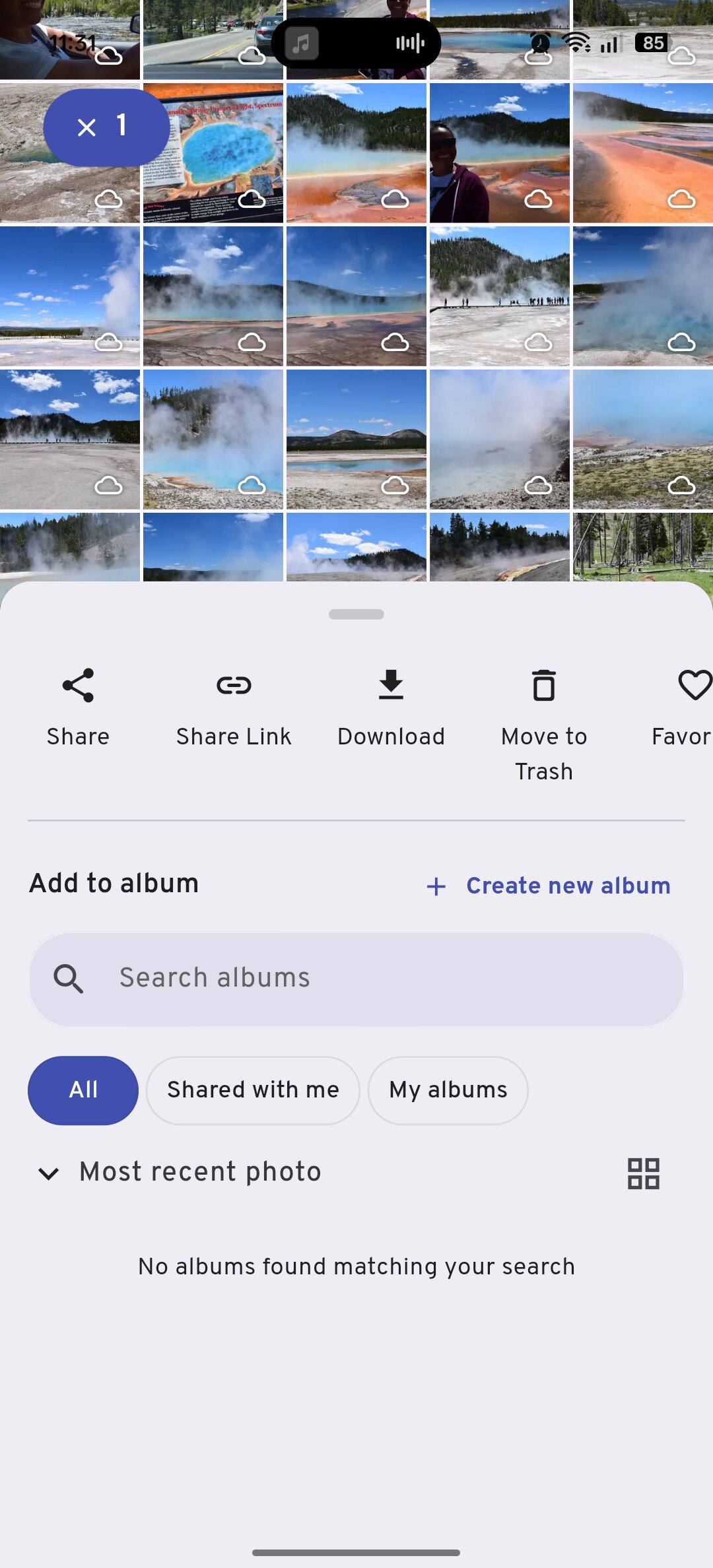Move selected photo to Trash
The image size is (713, 1568).
pos(544,723)
